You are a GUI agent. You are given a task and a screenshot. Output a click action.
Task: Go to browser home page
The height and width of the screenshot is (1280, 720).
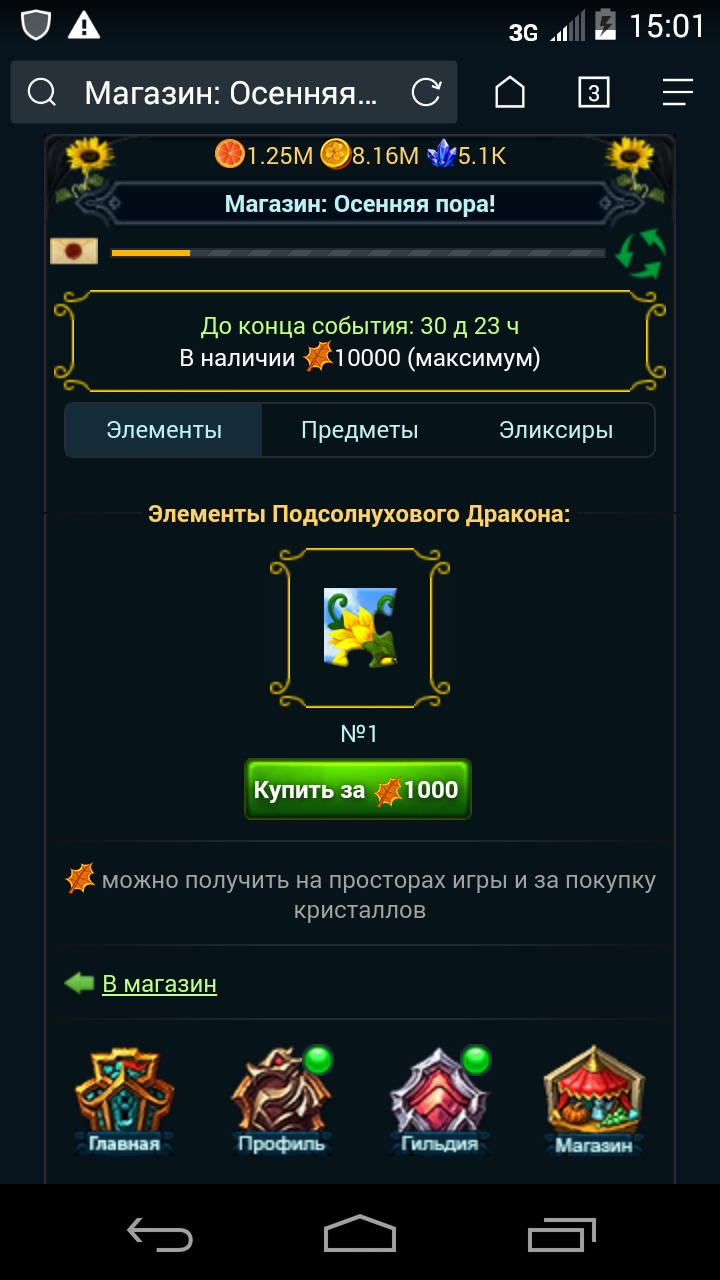(x=510, y=93)
